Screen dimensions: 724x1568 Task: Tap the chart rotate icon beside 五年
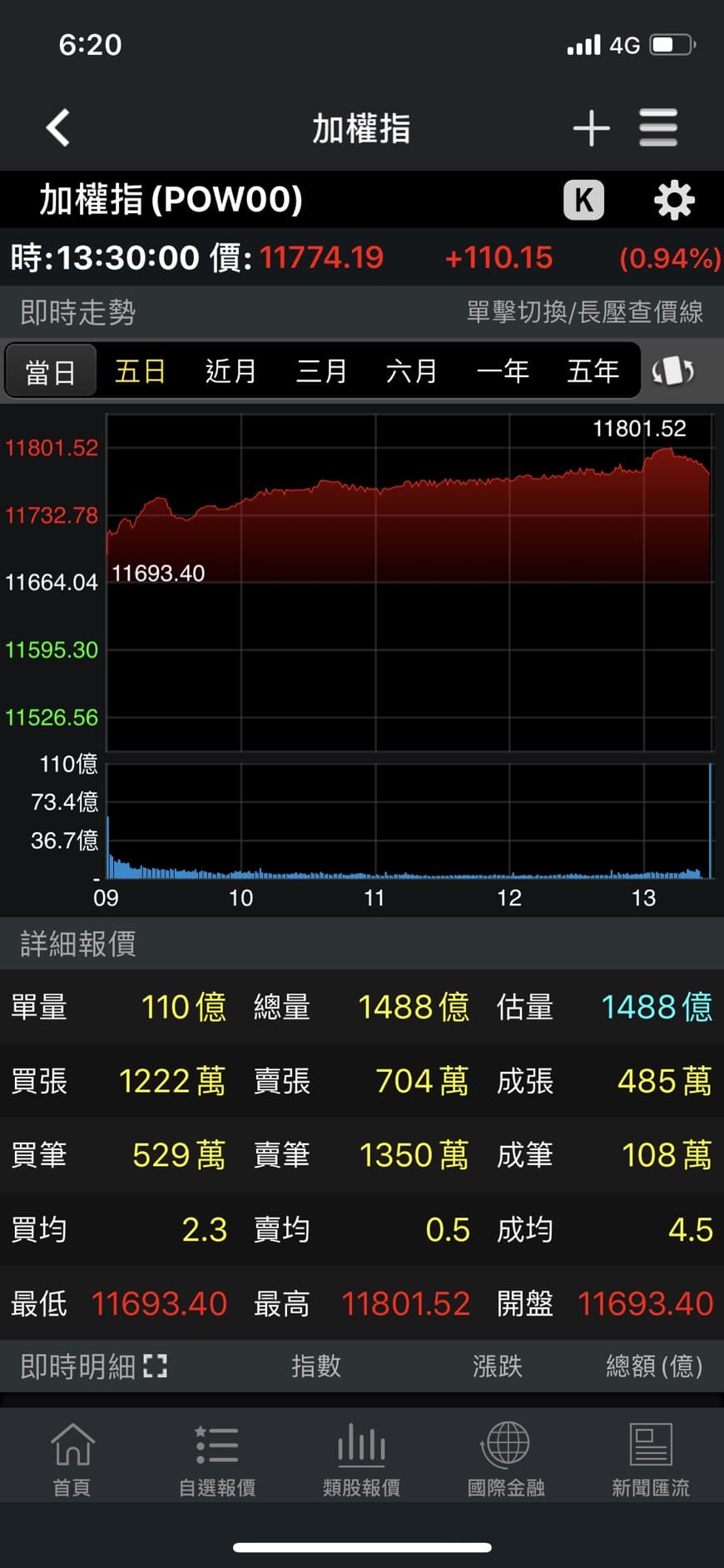click(x=674, y=371)
